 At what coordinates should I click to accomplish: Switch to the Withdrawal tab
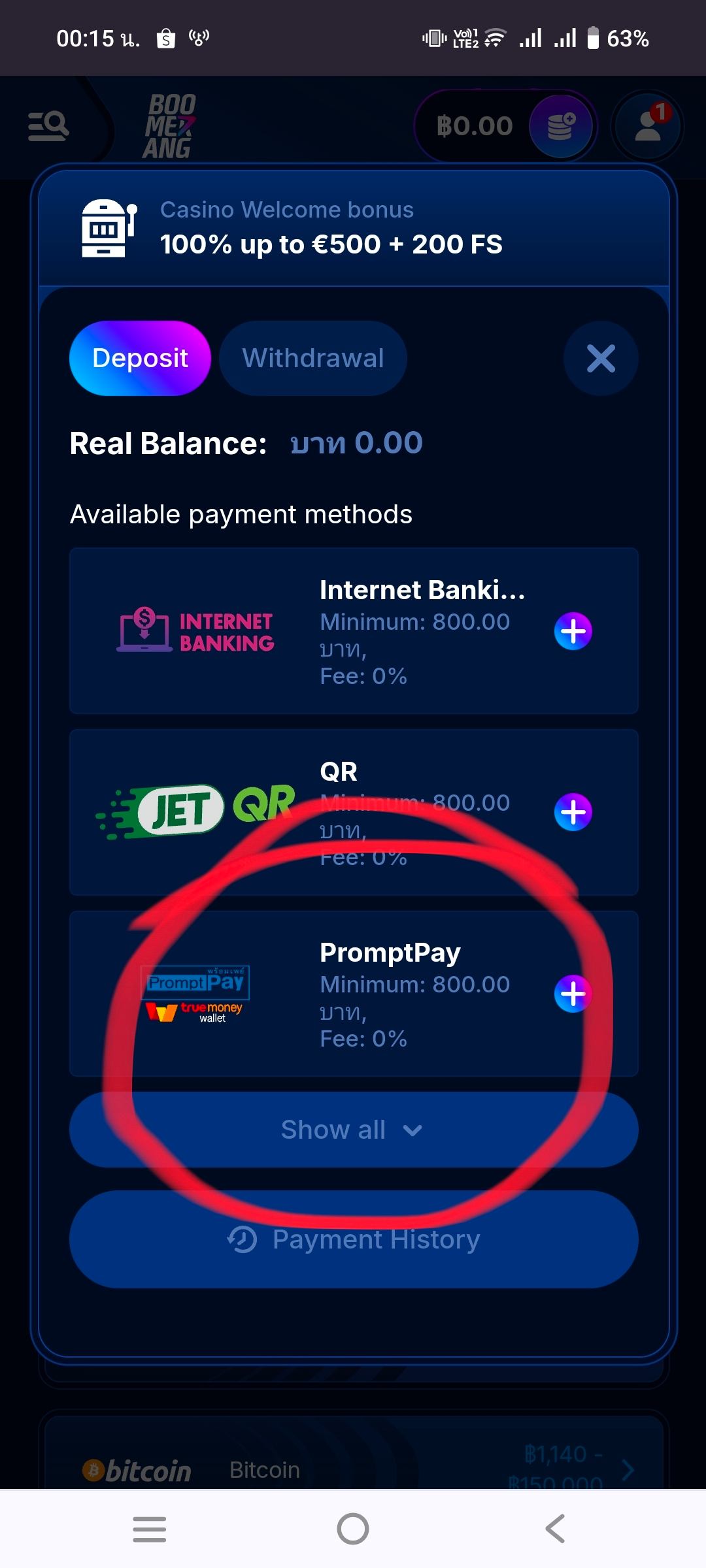(x=313, y=358)
